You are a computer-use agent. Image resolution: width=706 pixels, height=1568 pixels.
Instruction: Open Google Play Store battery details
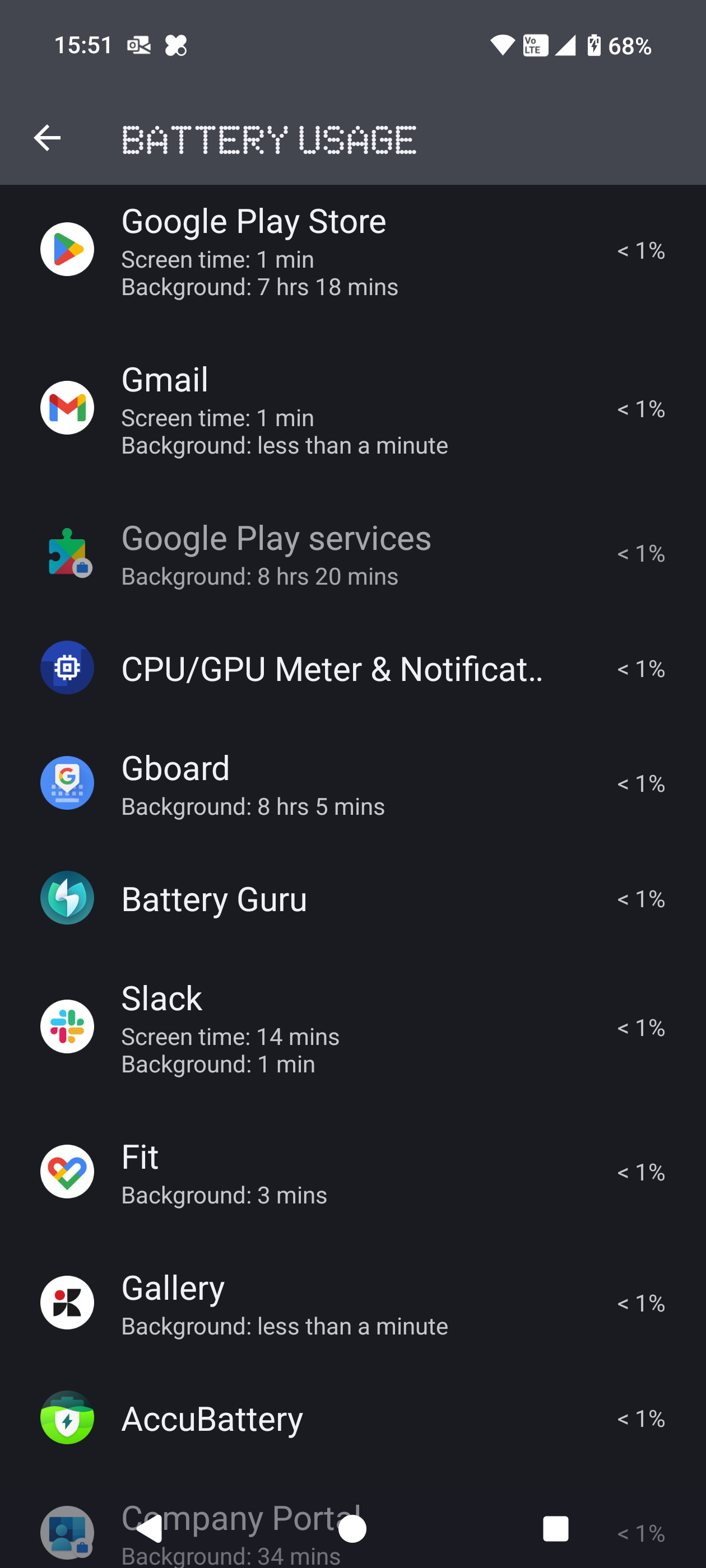(352, 250)
